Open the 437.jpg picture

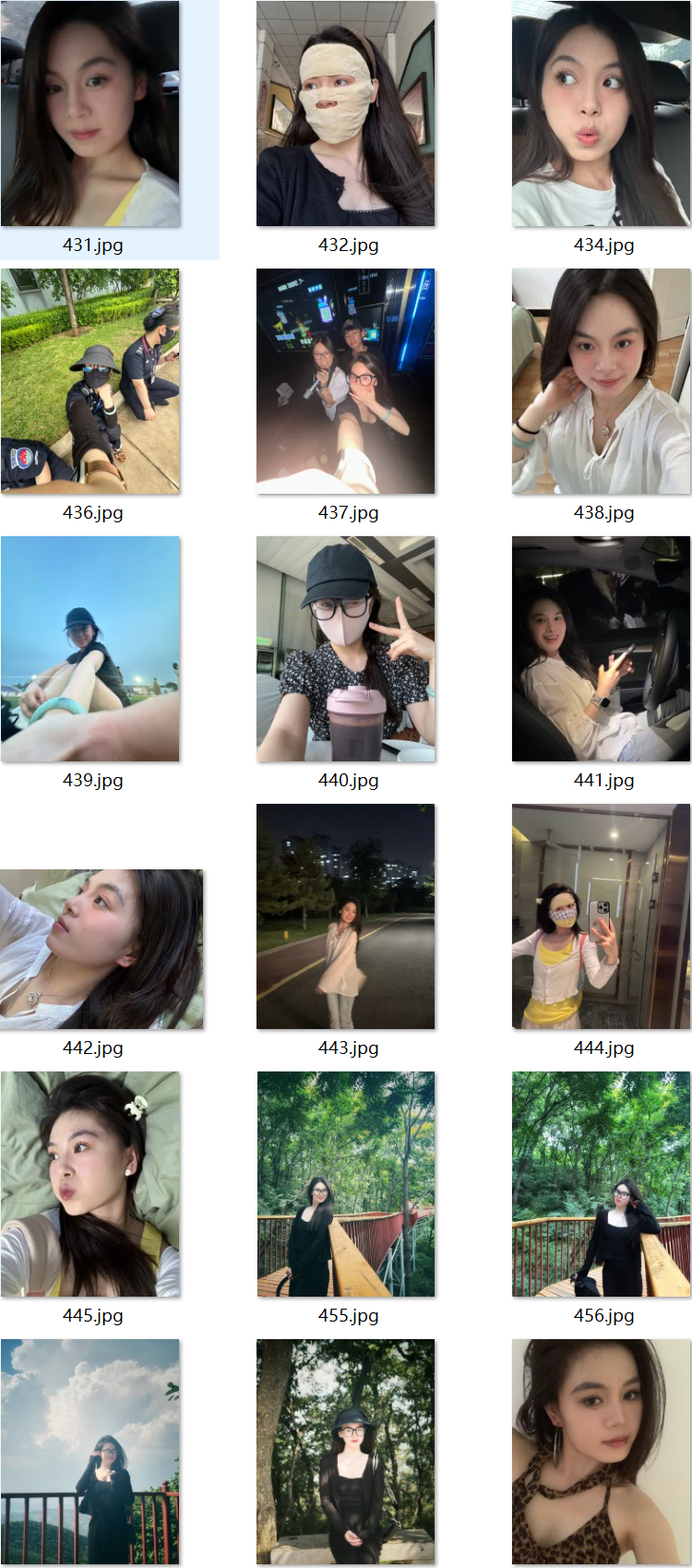346,381
